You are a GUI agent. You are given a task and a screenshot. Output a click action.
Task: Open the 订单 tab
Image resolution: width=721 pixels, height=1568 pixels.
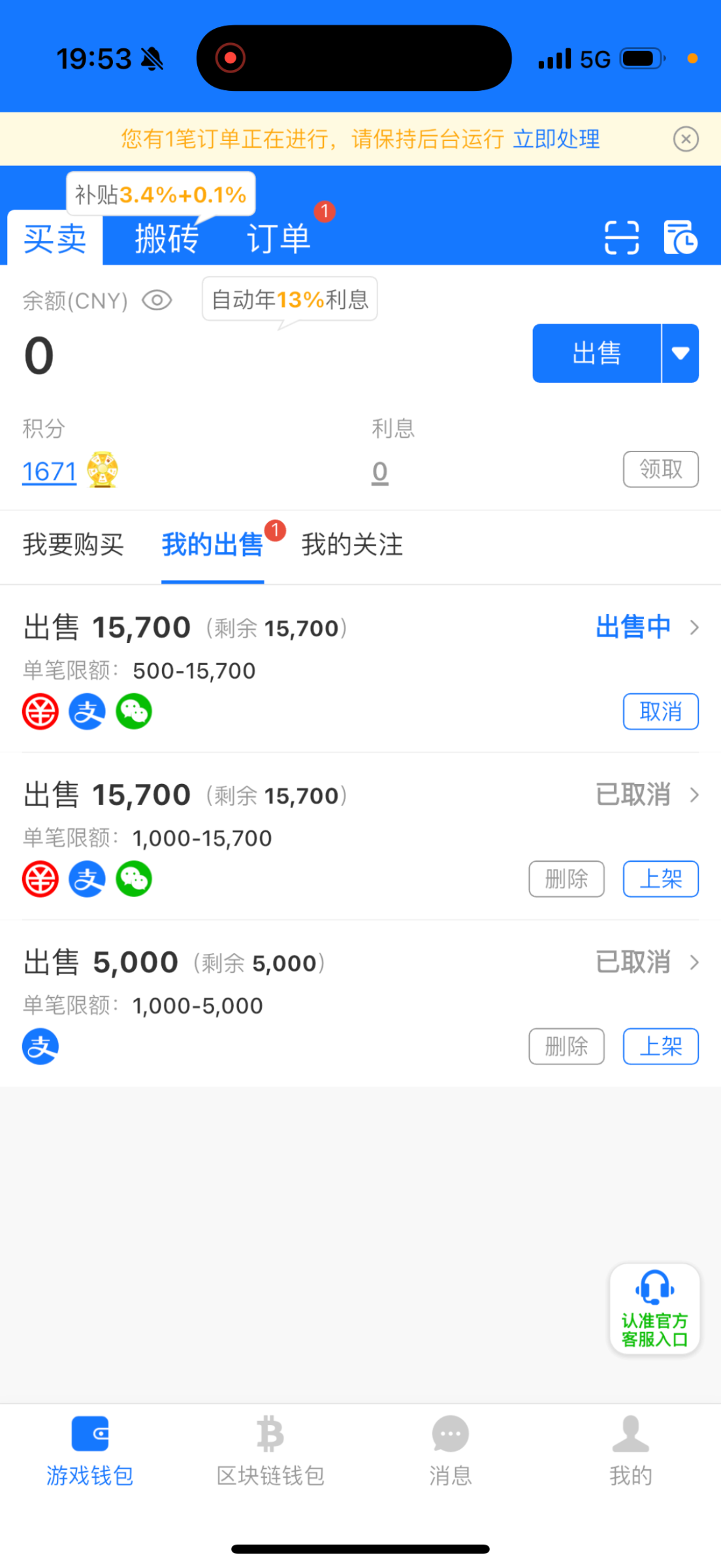[278, 238]
